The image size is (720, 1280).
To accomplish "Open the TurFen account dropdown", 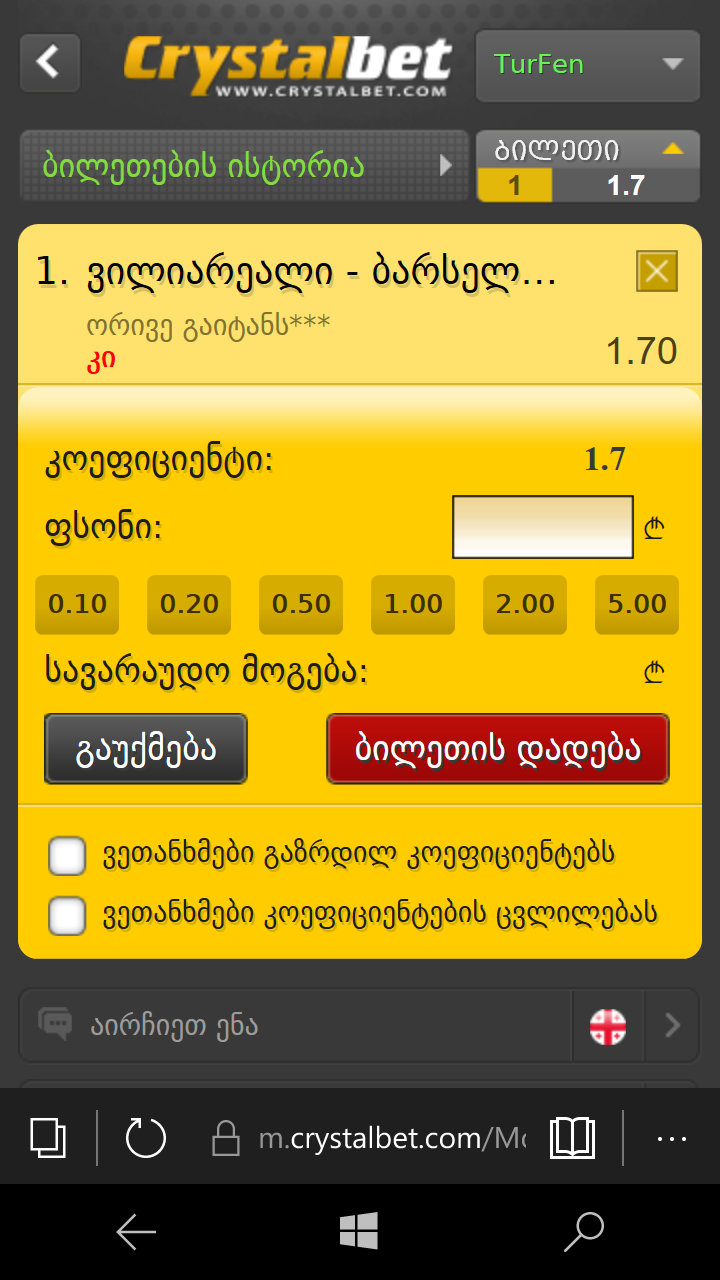I will tap(587, 65).
